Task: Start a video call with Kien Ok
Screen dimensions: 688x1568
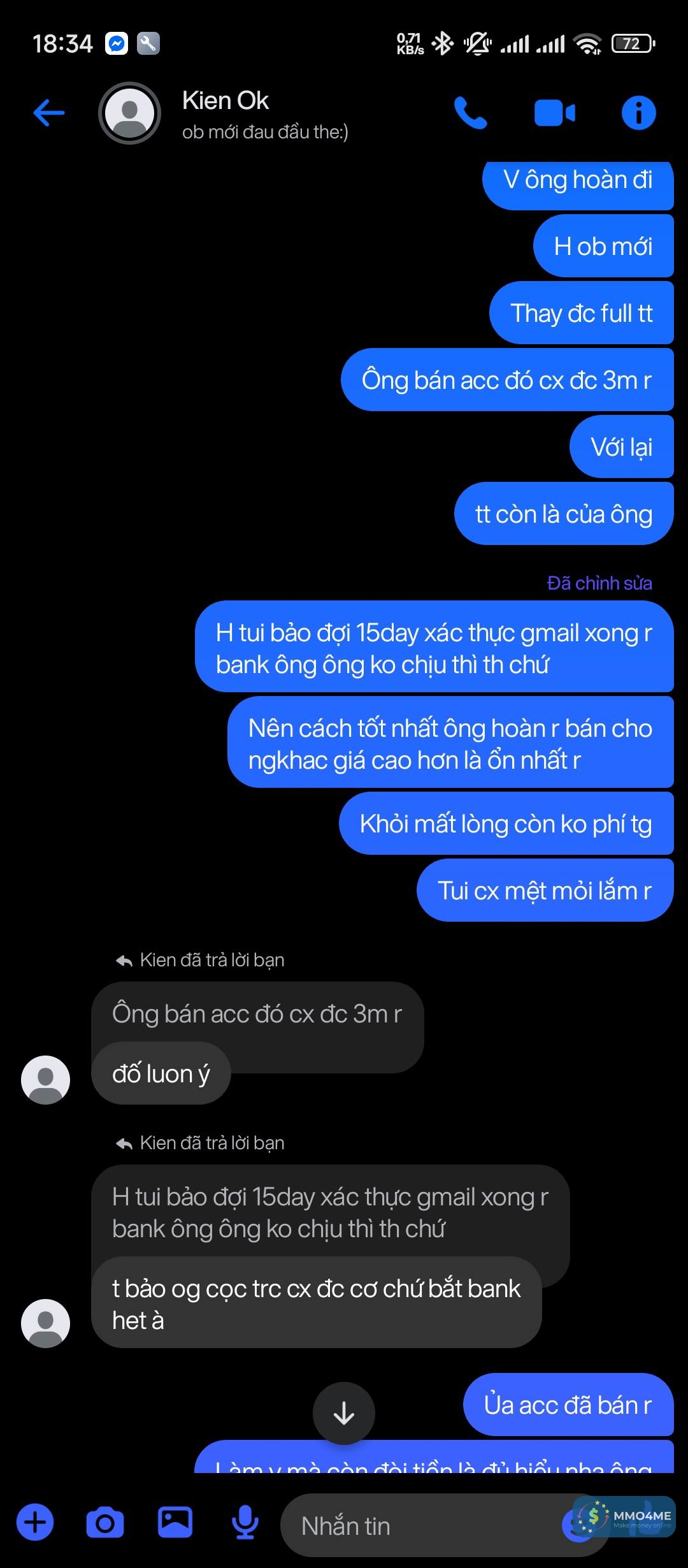Action: (554, 113)
